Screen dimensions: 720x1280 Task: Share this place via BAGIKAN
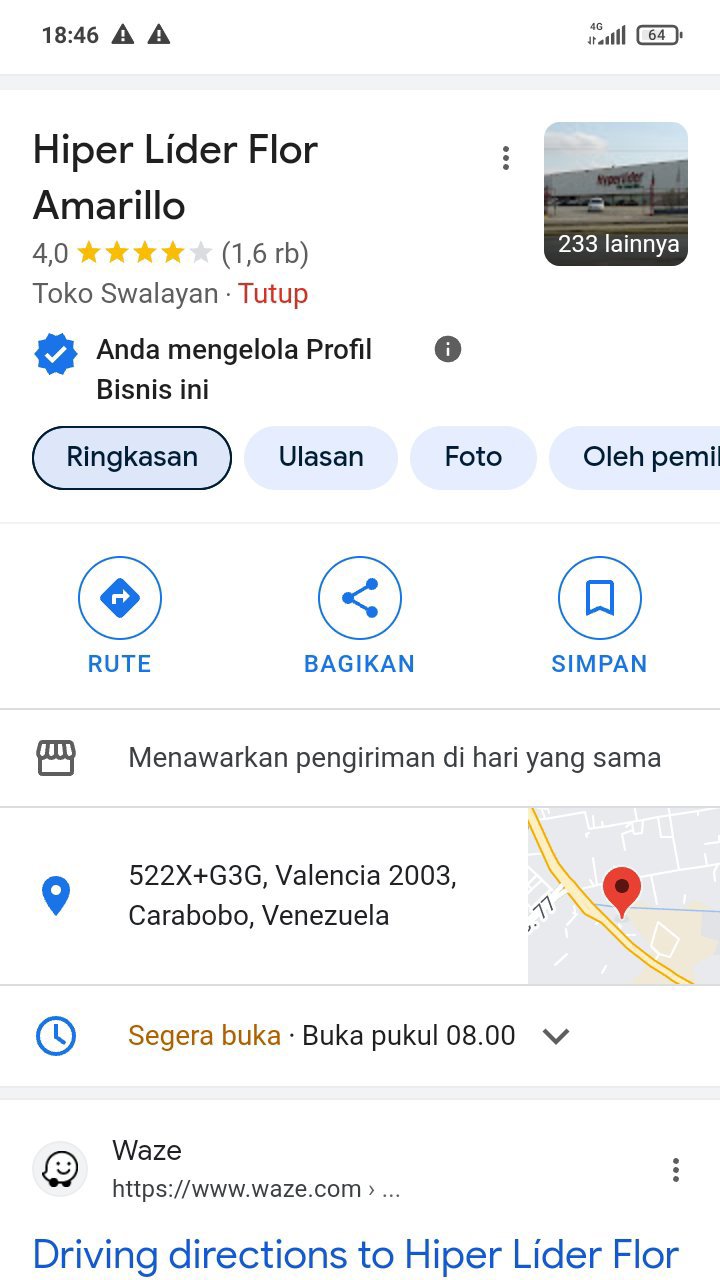360,598
